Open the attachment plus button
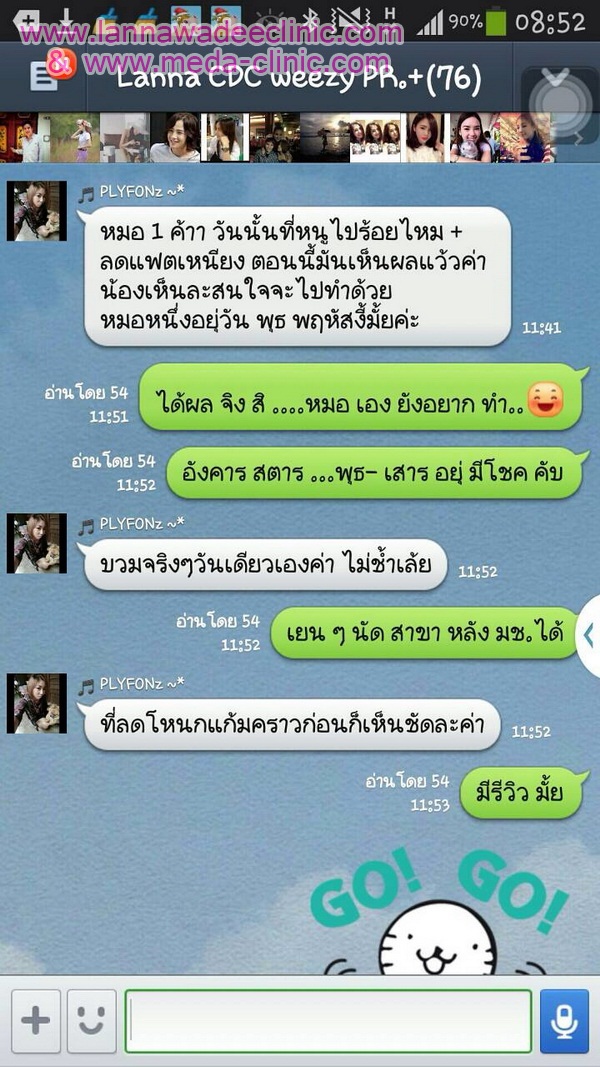The image size is (600, 1067). tap(35, 1021)
